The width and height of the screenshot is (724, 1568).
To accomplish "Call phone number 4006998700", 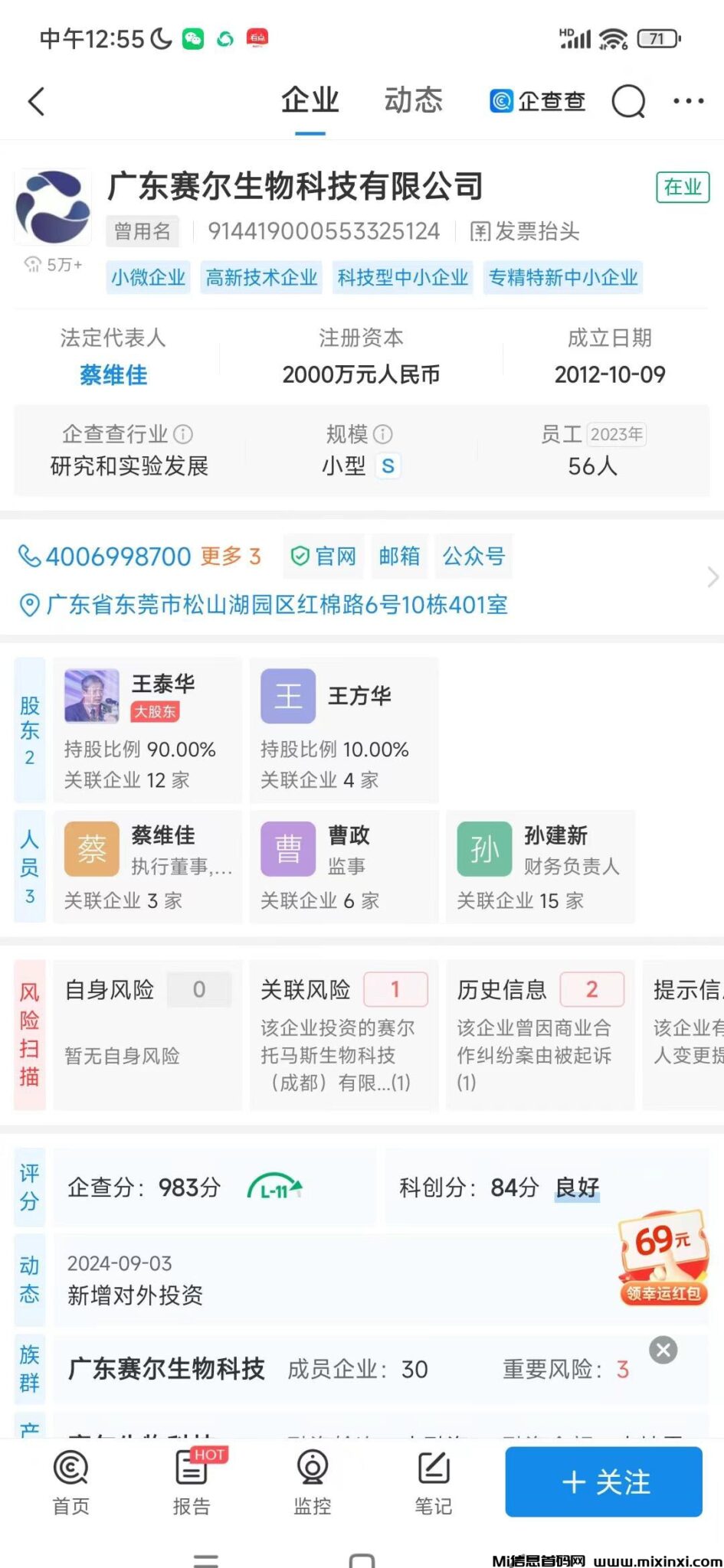I will [117, 557].
